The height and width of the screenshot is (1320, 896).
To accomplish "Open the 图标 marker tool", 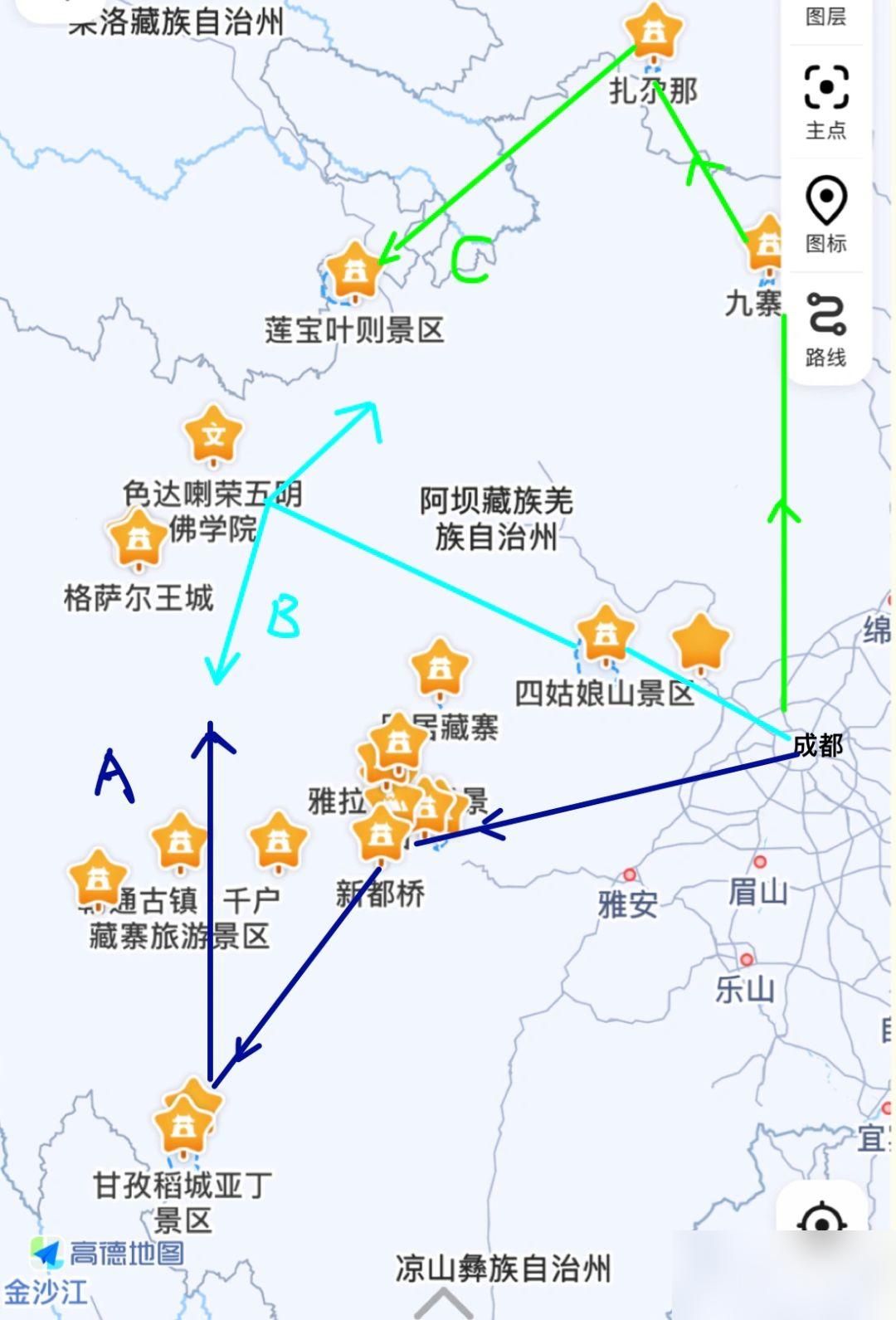I will pyautogui.click(x=825, y=214).
